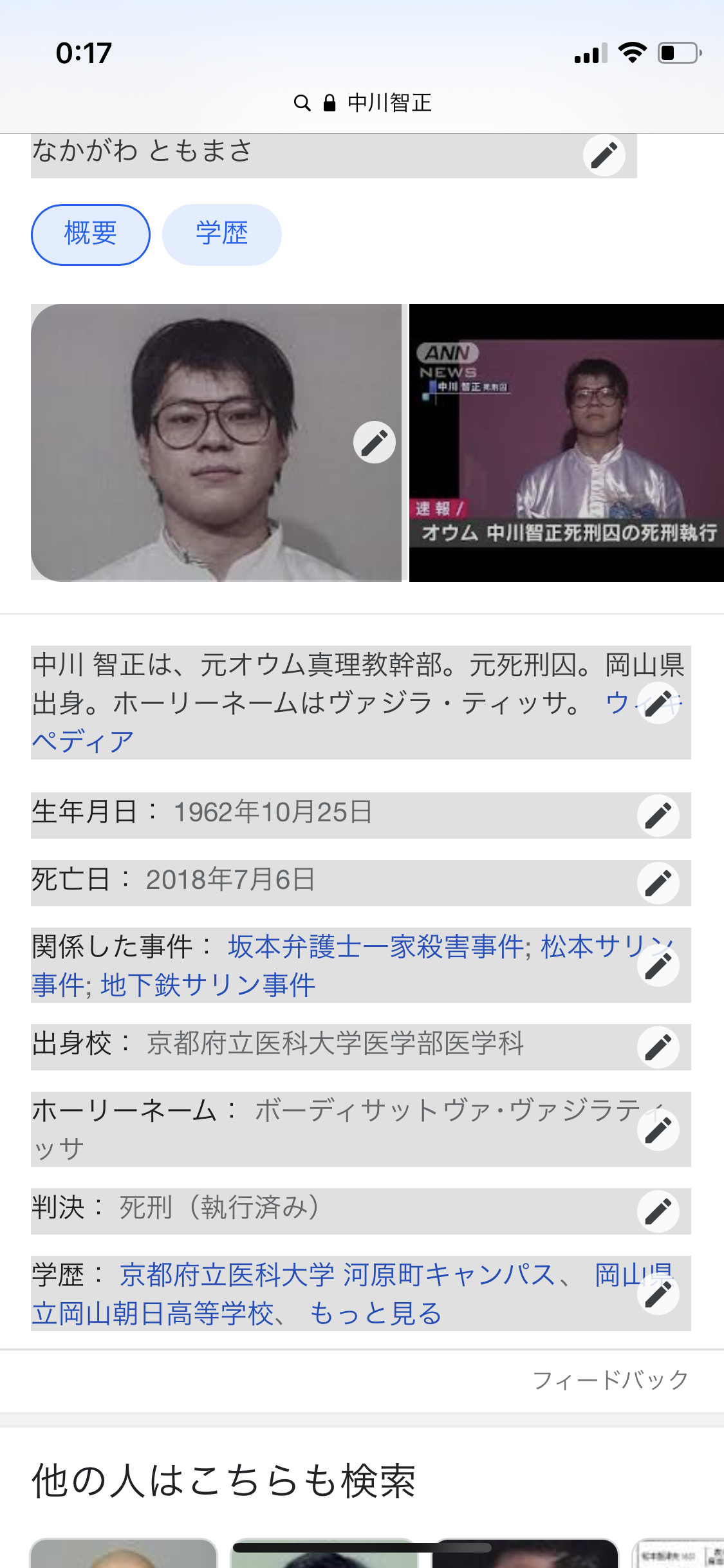Edit the ホーリーネーム entry
The height and width of the screenshot is (1568, 724).
658,1130
